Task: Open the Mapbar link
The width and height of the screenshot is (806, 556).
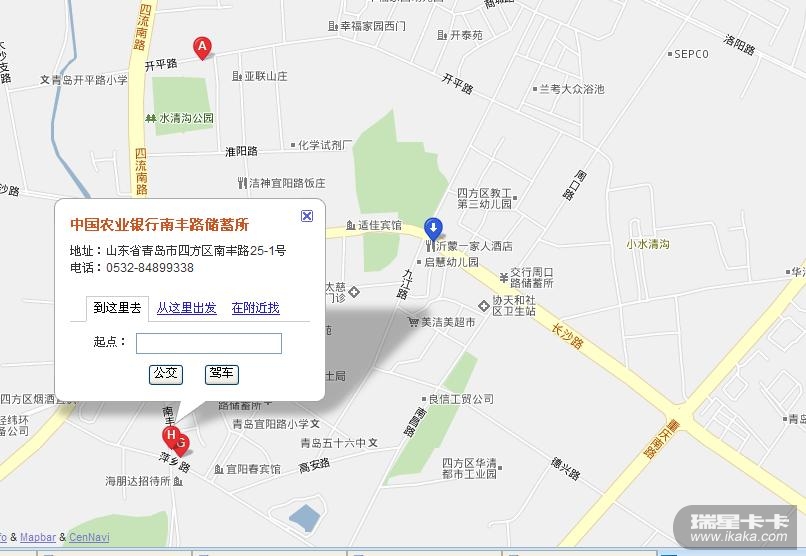Action: click(x=38, y=538)
